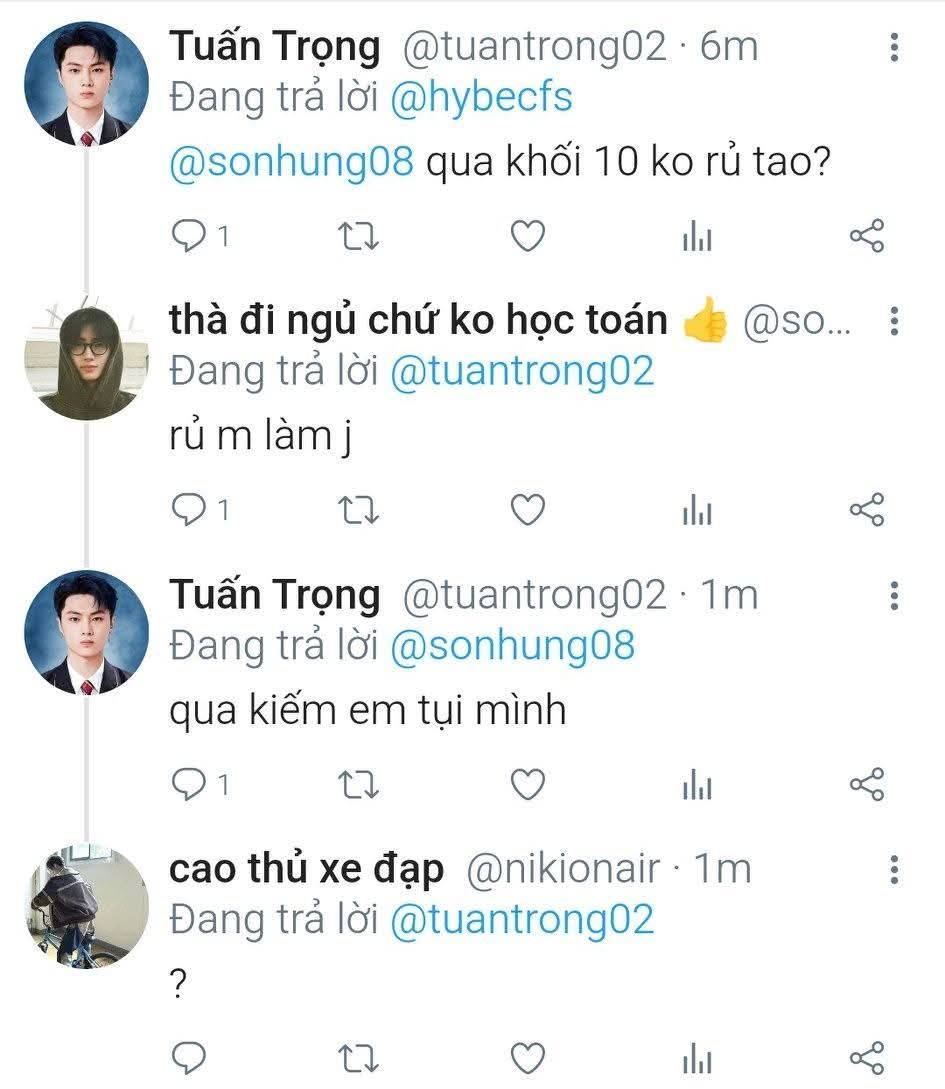Retweet the "qua khối 10 ko rủ tao?" tweet
Image resolution: width=945 pixels, height=1089 pixels.
coord(359,237)
